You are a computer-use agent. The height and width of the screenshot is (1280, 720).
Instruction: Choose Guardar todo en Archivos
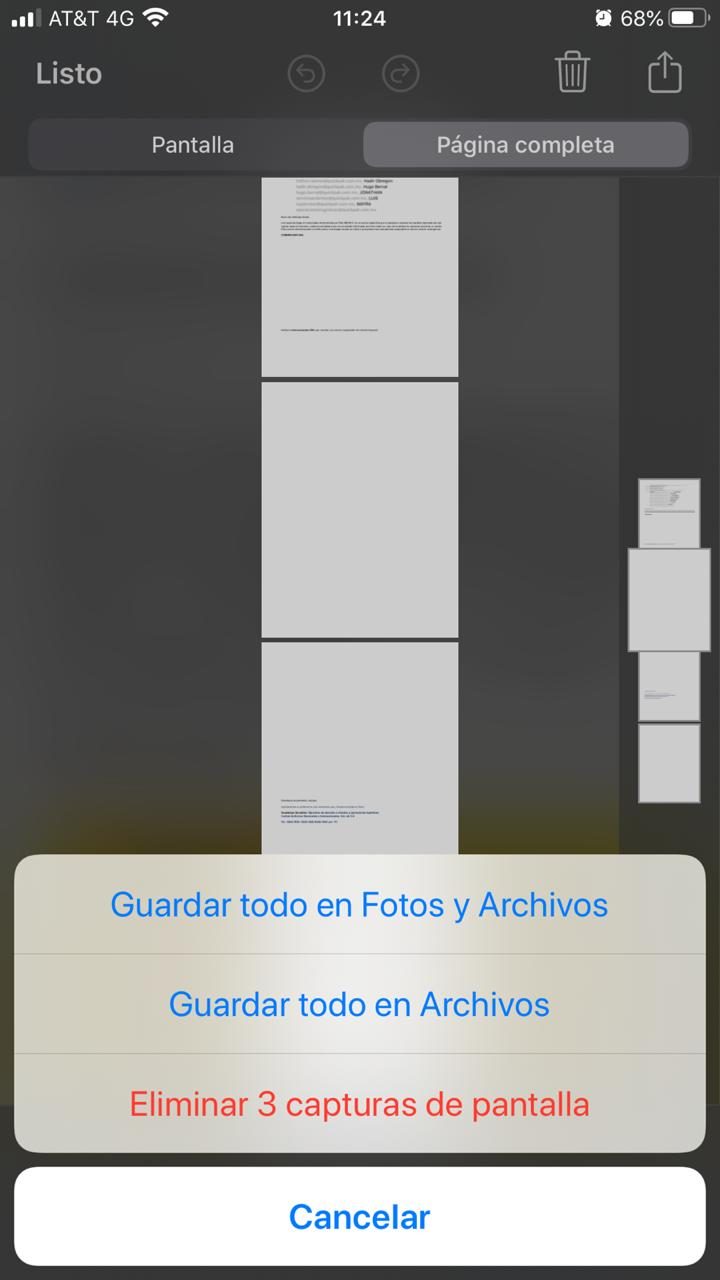click(x=359, y=1004)
